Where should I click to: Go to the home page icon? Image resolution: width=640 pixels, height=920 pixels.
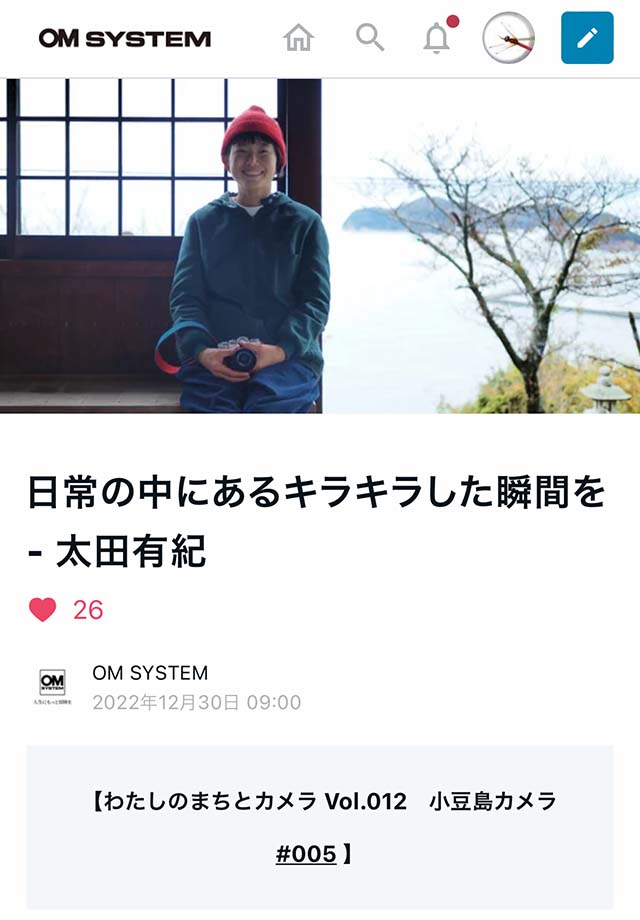[298, 38]
